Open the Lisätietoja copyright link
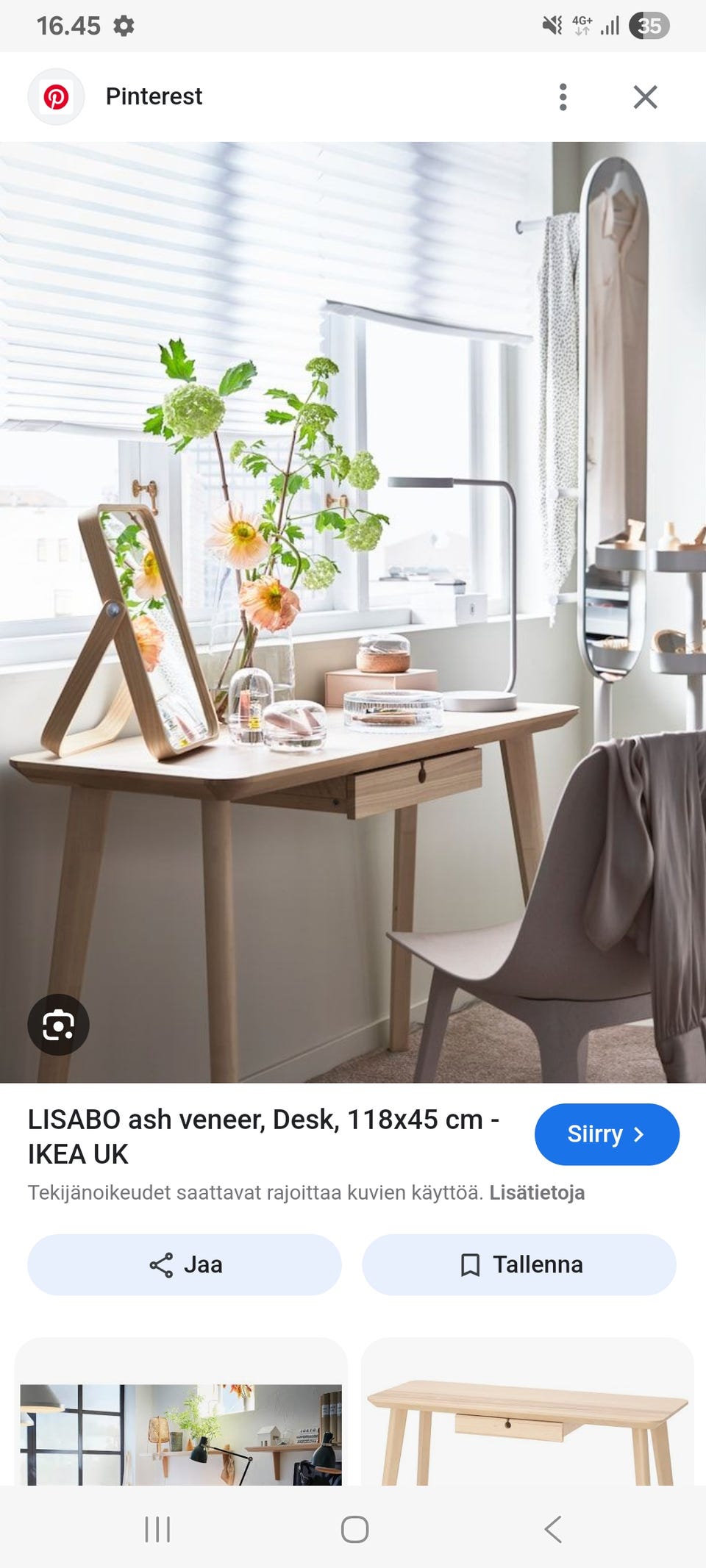This screenshot has width=706, height=1568. [x=537, y=1192]
